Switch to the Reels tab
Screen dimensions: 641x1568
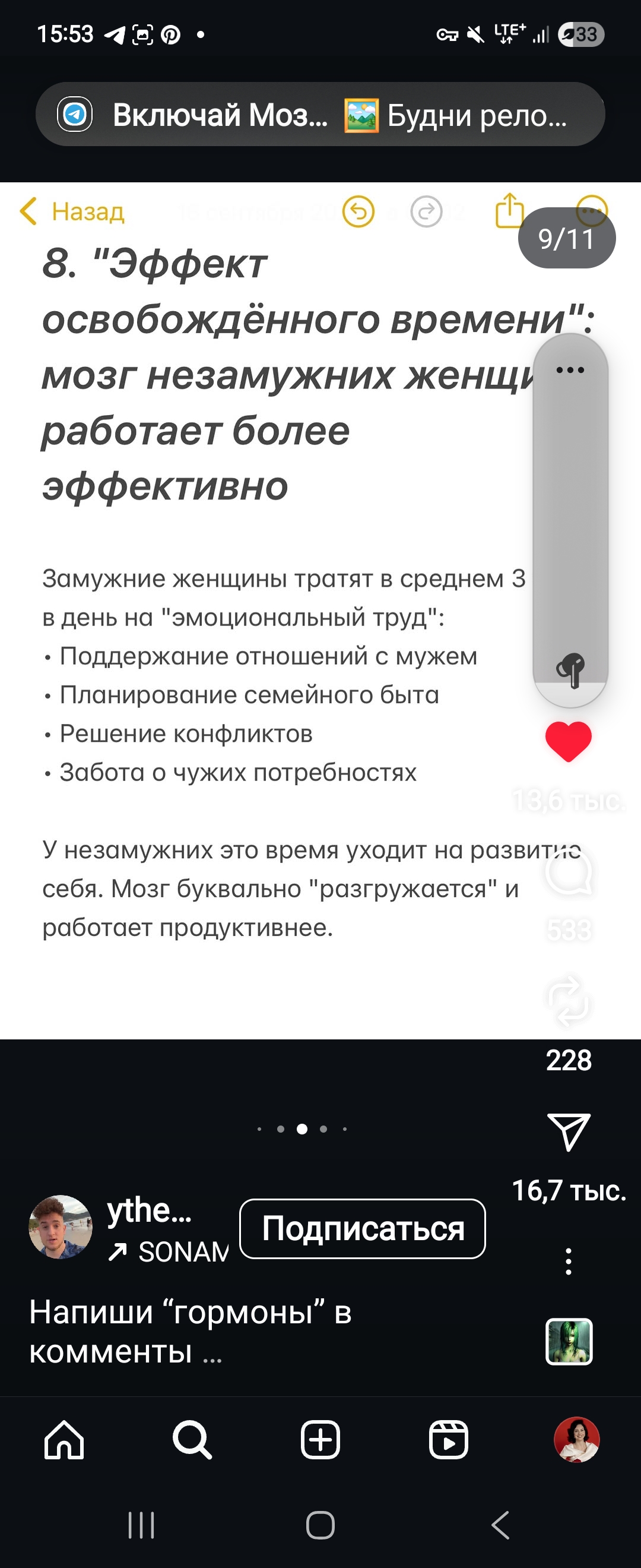448,1440
